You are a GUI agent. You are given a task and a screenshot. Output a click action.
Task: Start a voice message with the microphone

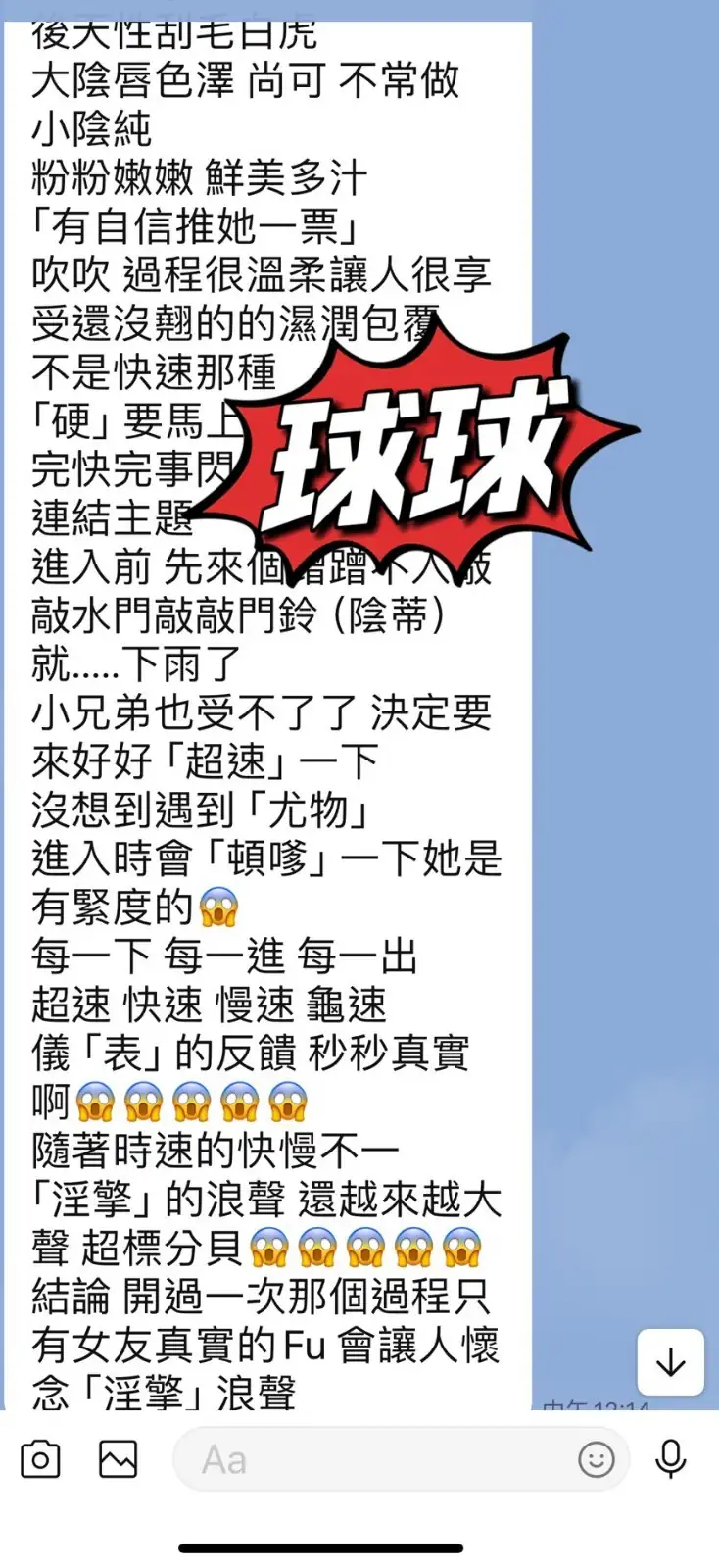pyautogui.click(x=671, y=1459)
